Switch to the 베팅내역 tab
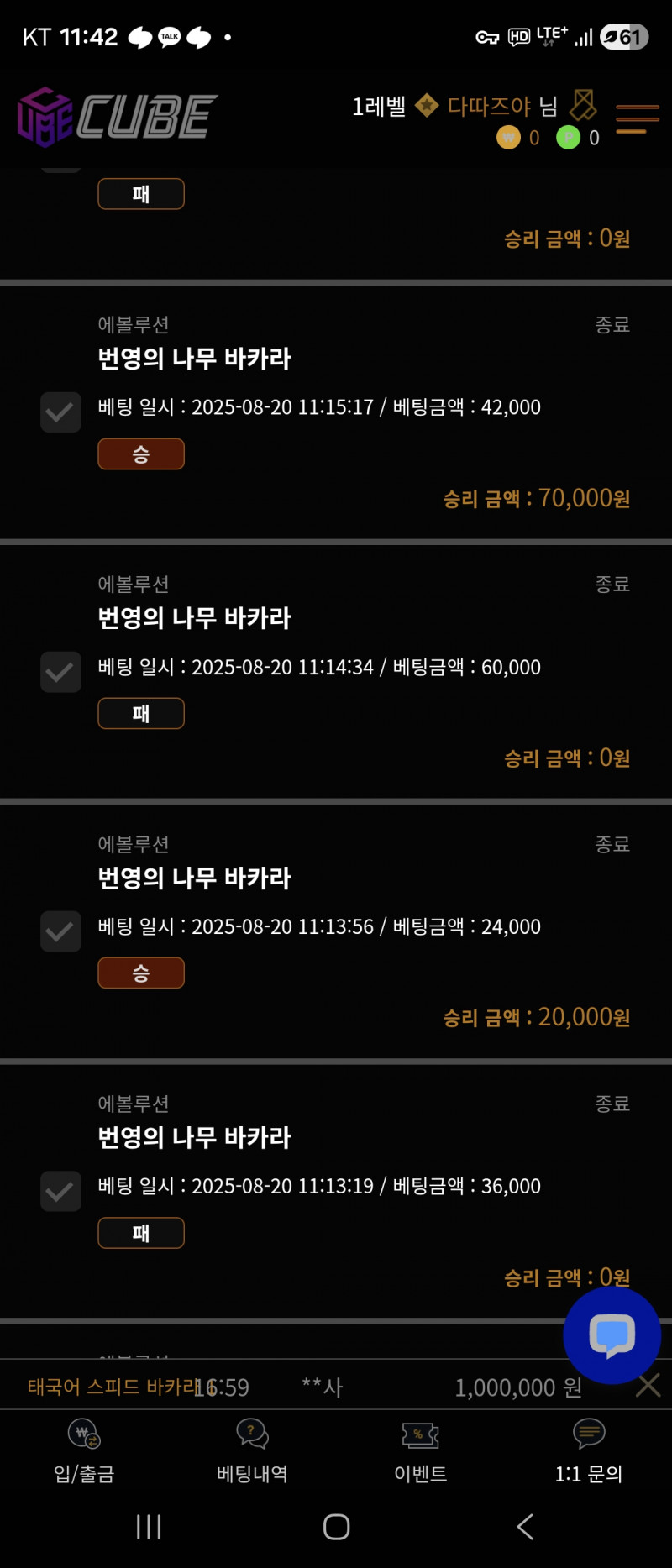The height and width of the screenshot is (1568, 672). (252, 1450)
